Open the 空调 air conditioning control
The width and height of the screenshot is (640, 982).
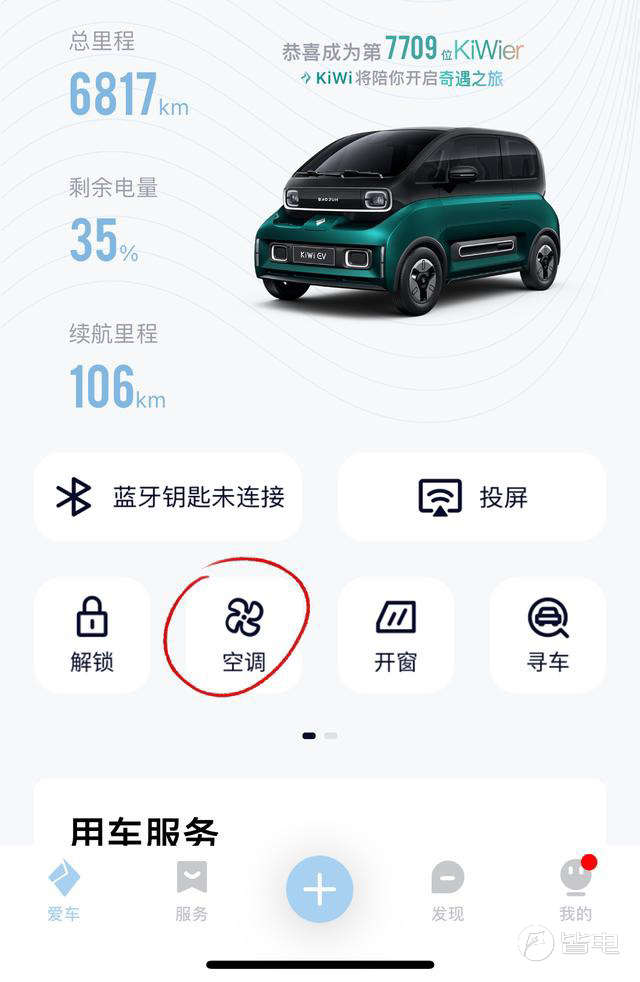pos(243,635)
